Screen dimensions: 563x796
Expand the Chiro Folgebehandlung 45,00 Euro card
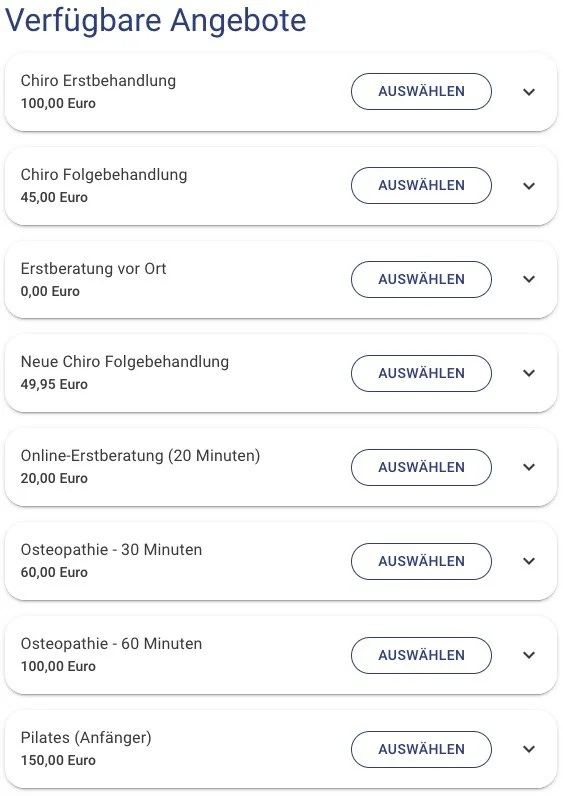point(529,186)
